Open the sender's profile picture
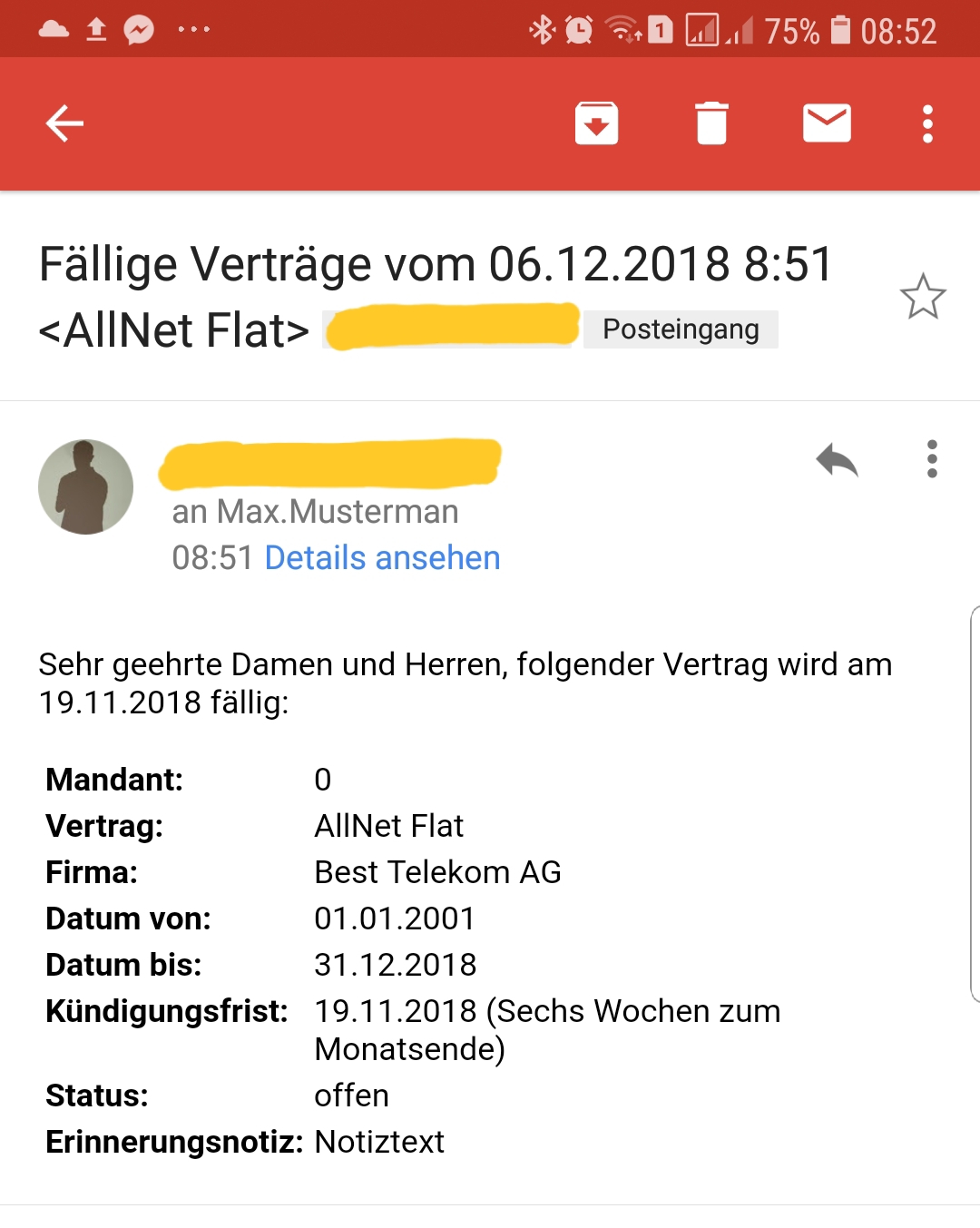Viewport: 980px width, 1228px height. coord(86,487)
